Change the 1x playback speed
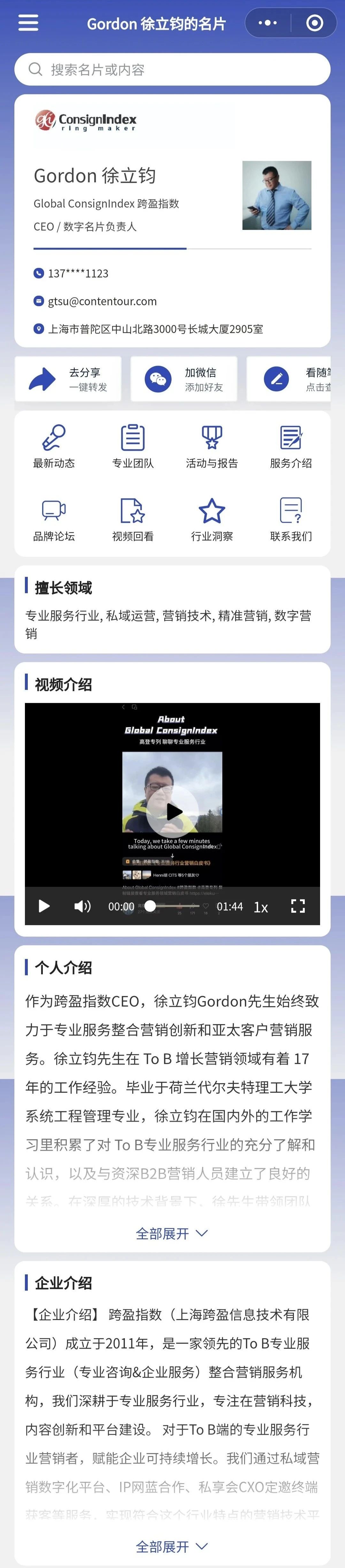 tap(261, 907)
